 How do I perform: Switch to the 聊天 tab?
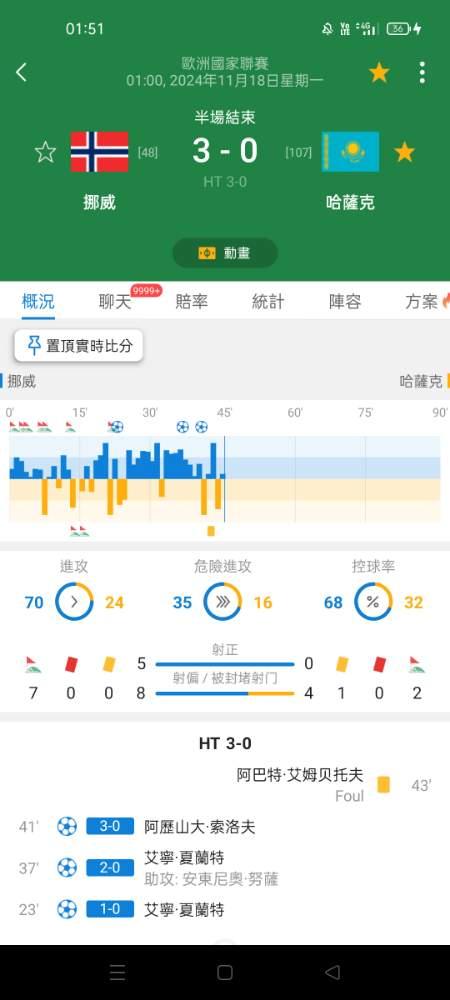coord(115,302)
